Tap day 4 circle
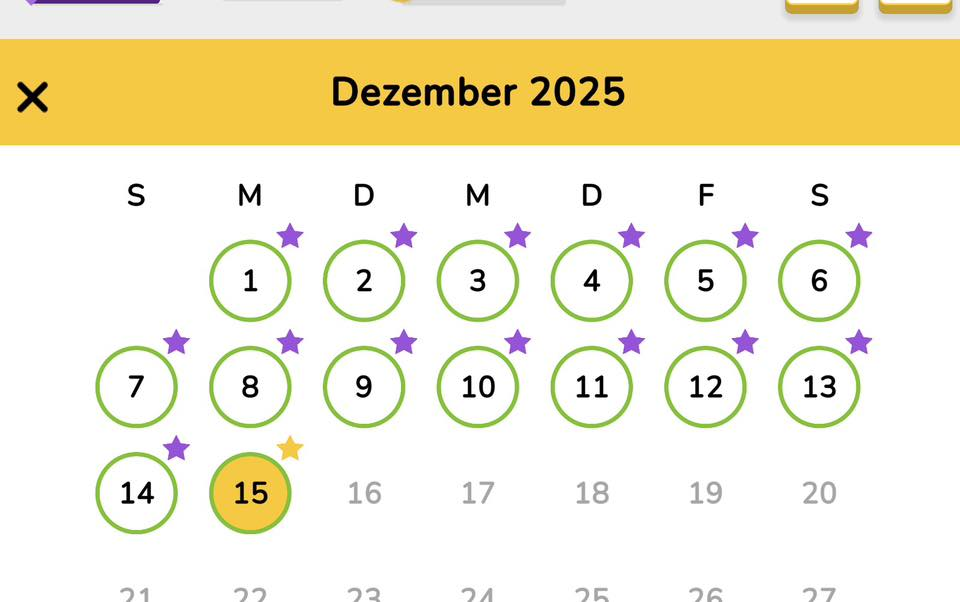This screenshot has width=960, height=602. [592, 281]
